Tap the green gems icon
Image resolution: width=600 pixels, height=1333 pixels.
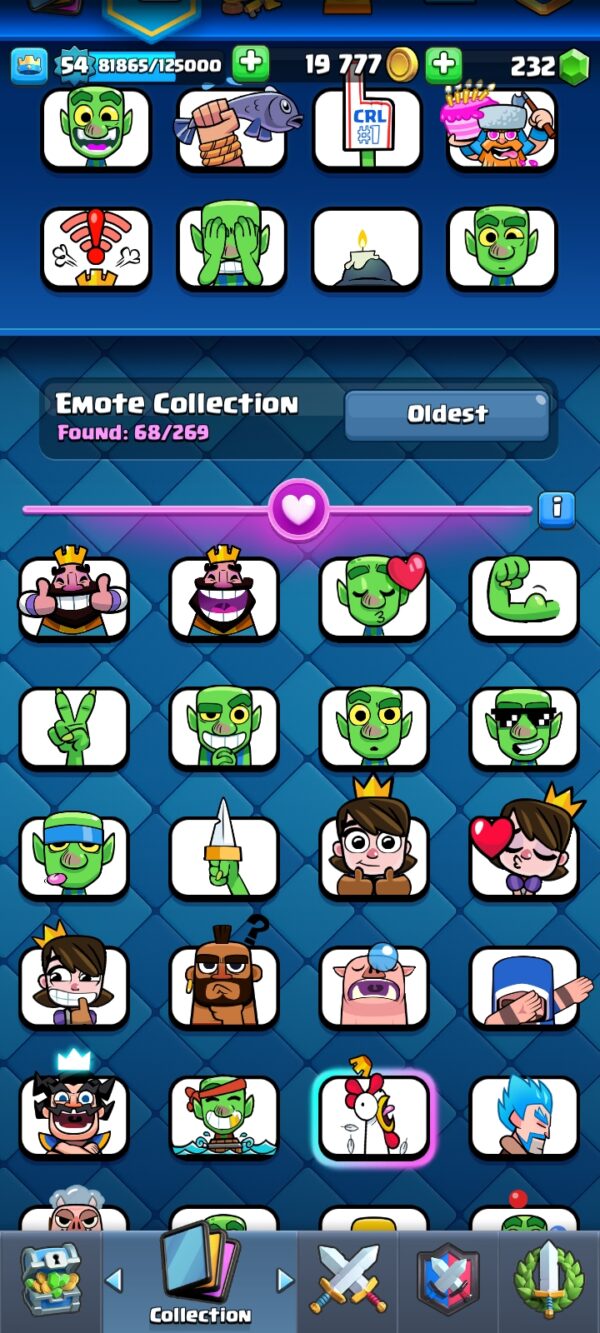tap(574, 67)
